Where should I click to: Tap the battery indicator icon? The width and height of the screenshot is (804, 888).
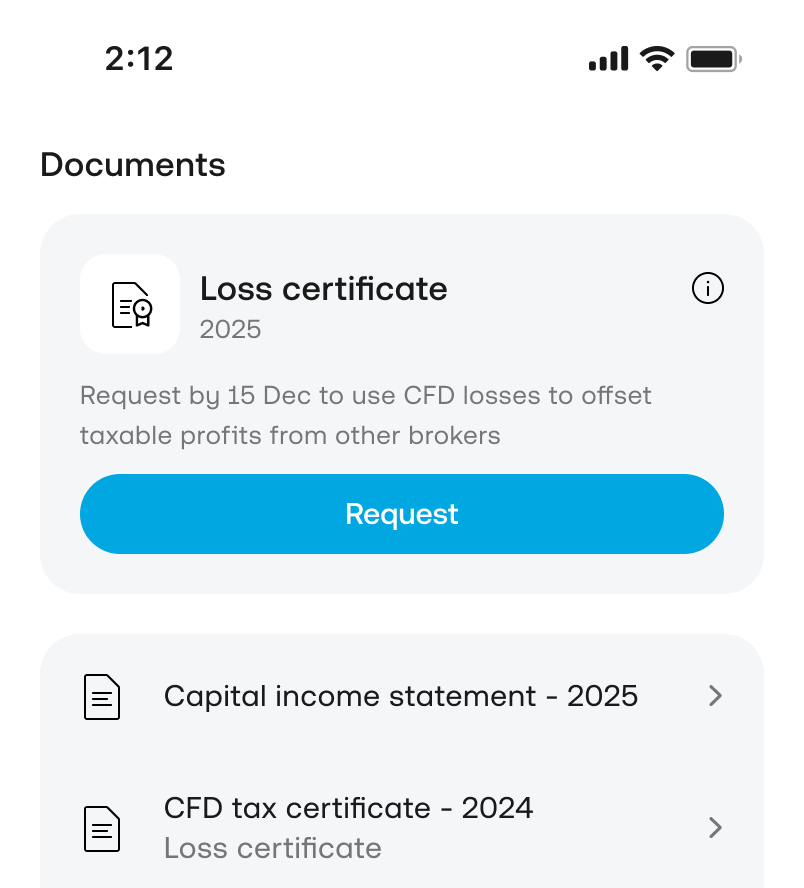coord(713,59)
